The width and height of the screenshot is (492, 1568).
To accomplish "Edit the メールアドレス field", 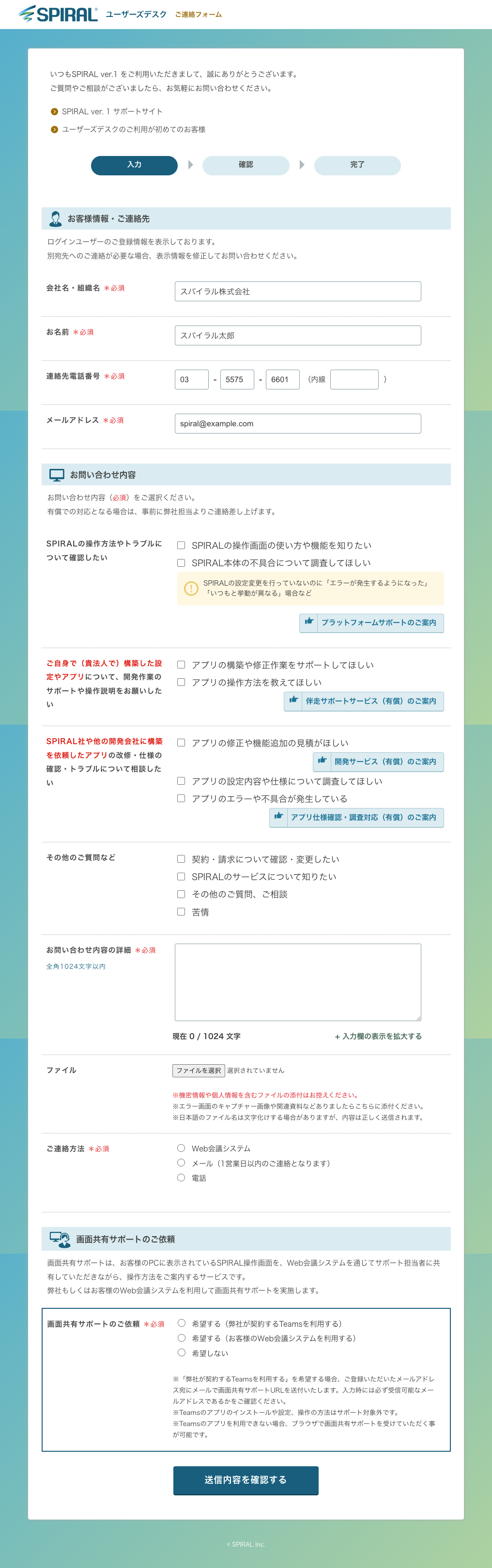I will (297, 424).
